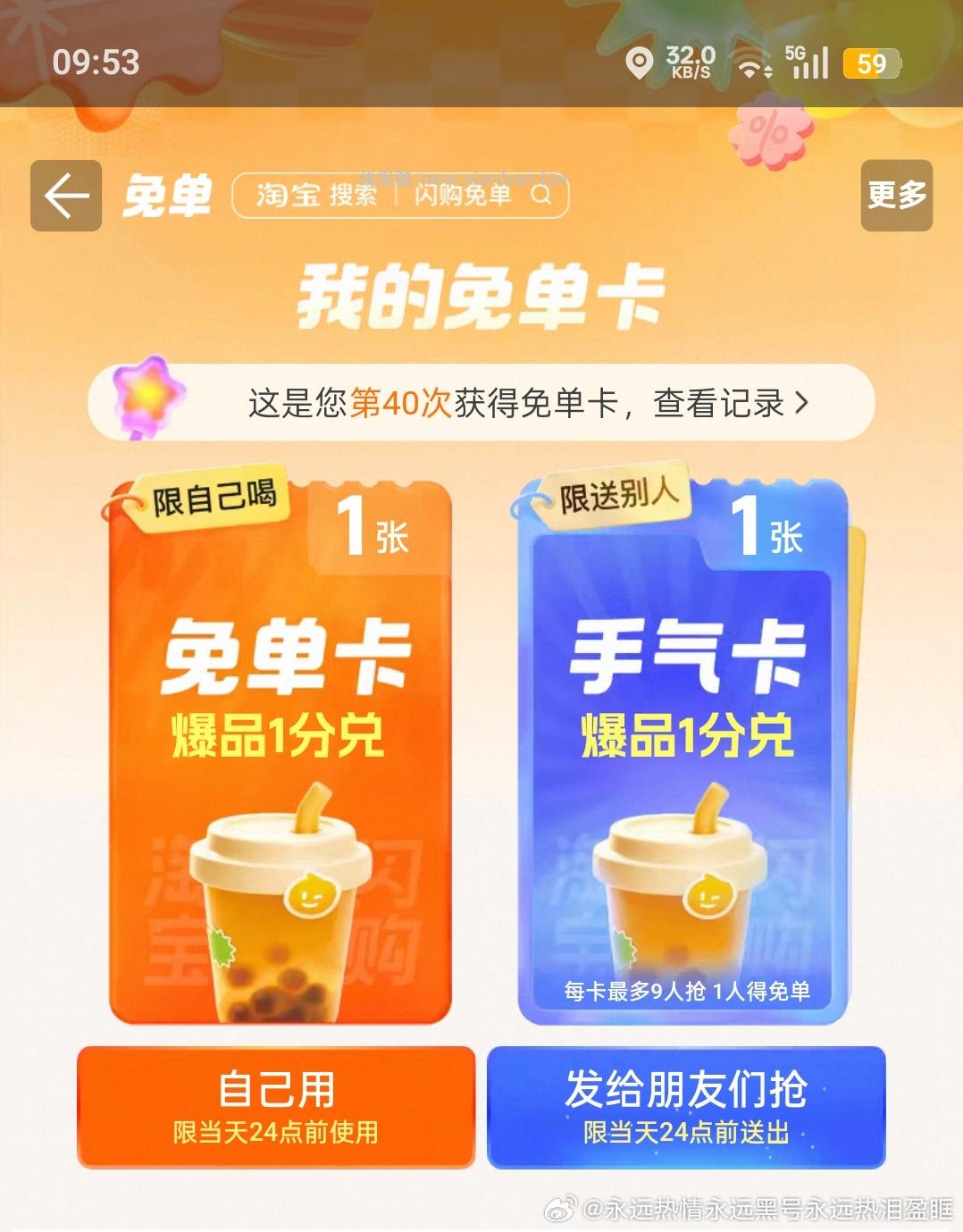
Task: Expand 查看记录 via the chevron arrow
Action: 801,404
